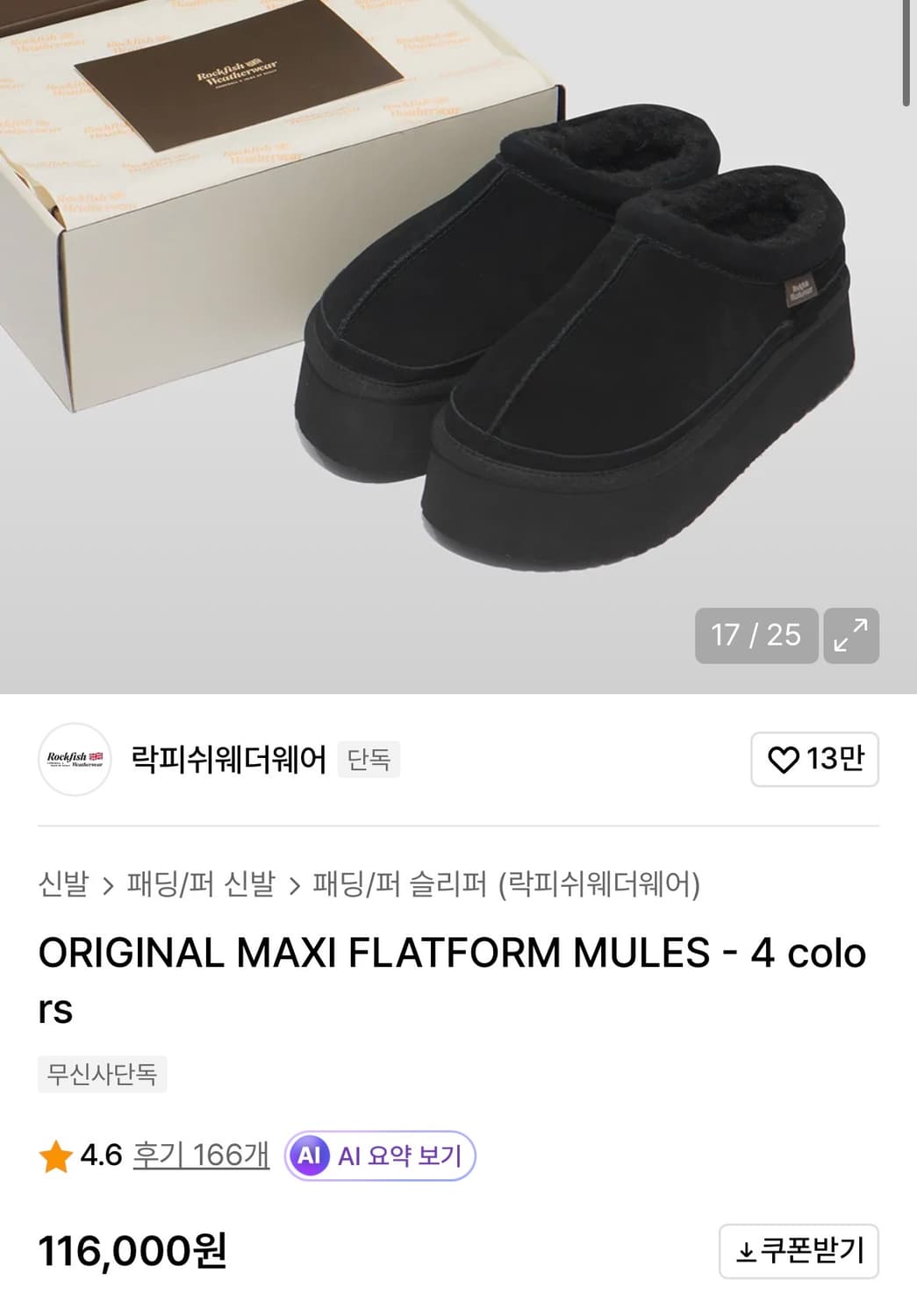Click the Rockfish Weatherwear brand logo
Screen dimensions: 917x1316
75,760
